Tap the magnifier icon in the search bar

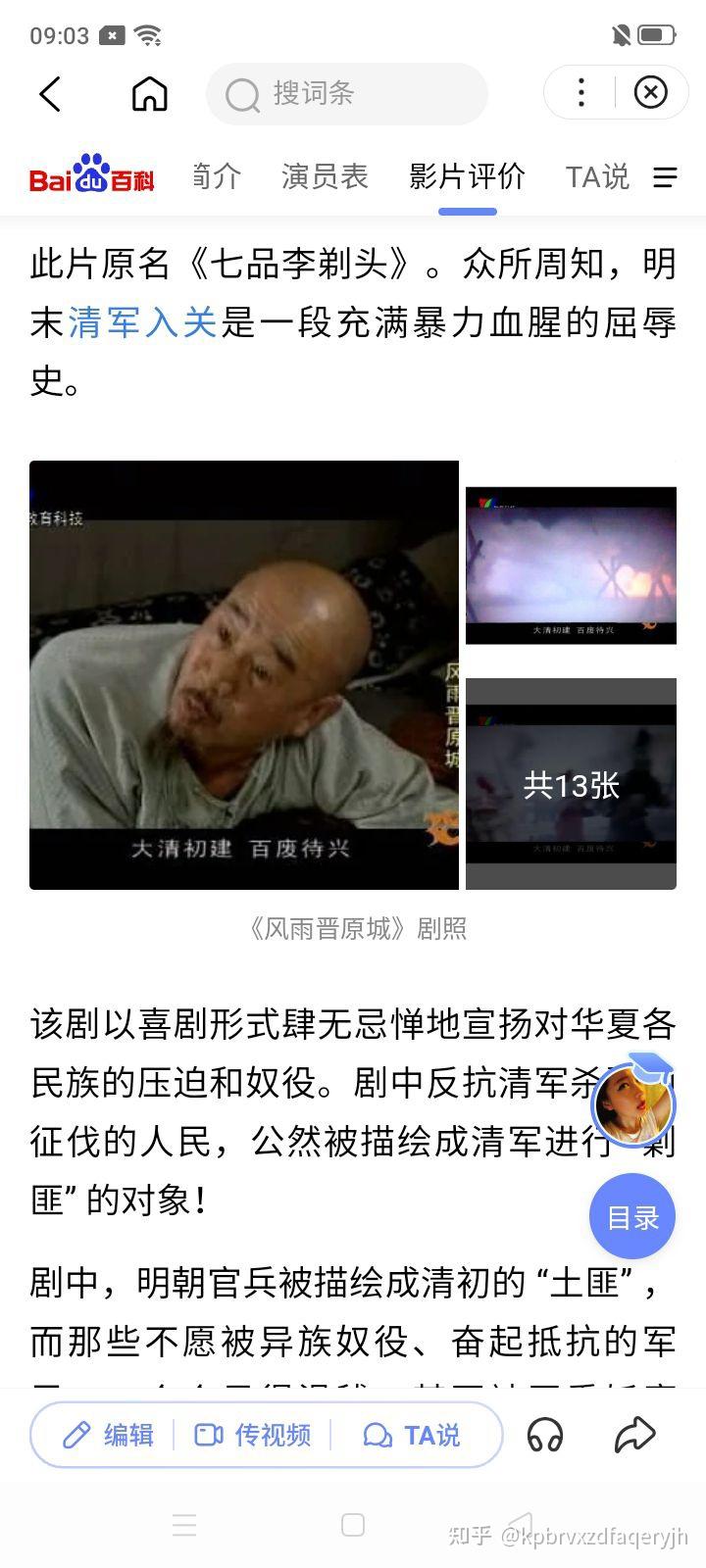click(x=240, y=93)
